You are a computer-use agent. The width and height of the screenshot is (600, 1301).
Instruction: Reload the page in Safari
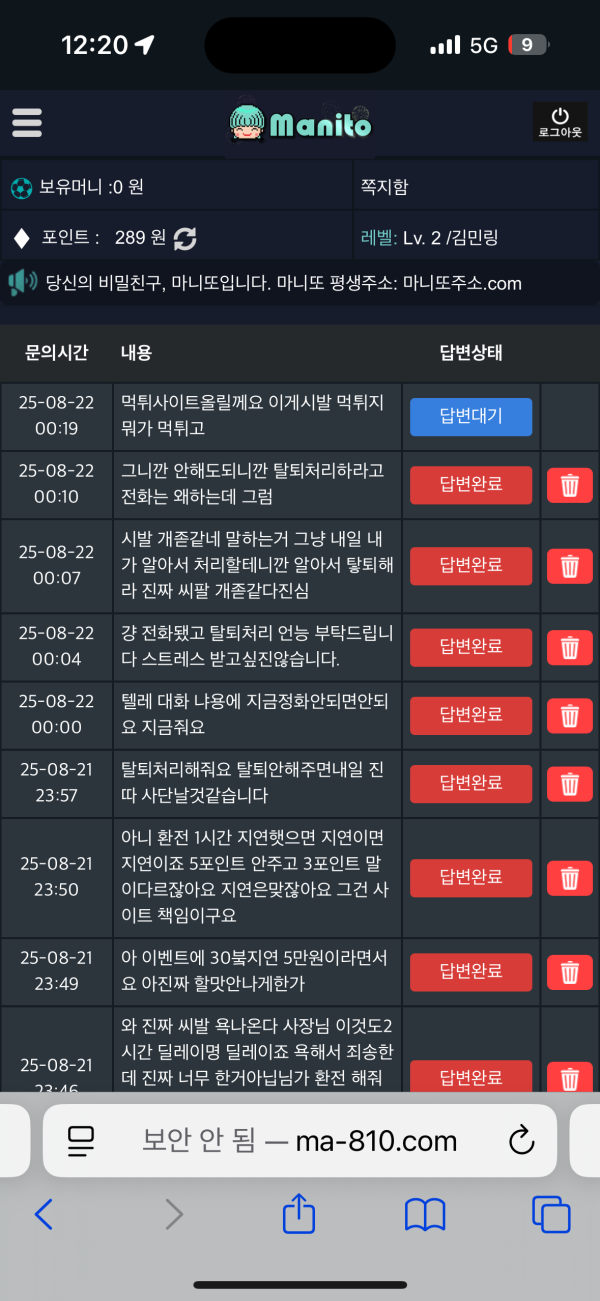(521, 1140)
